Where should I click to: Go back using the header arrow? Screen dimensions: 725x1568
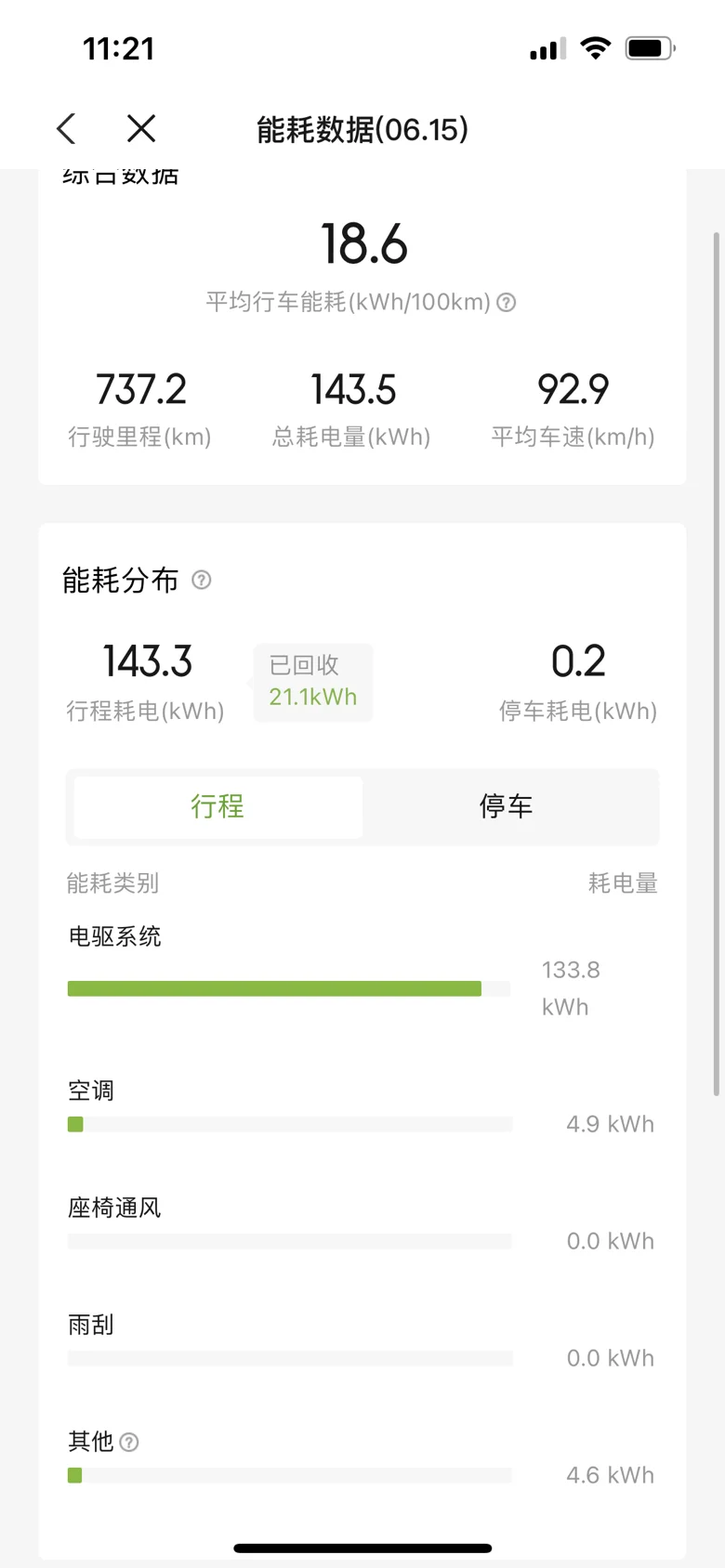pos(66,128)
